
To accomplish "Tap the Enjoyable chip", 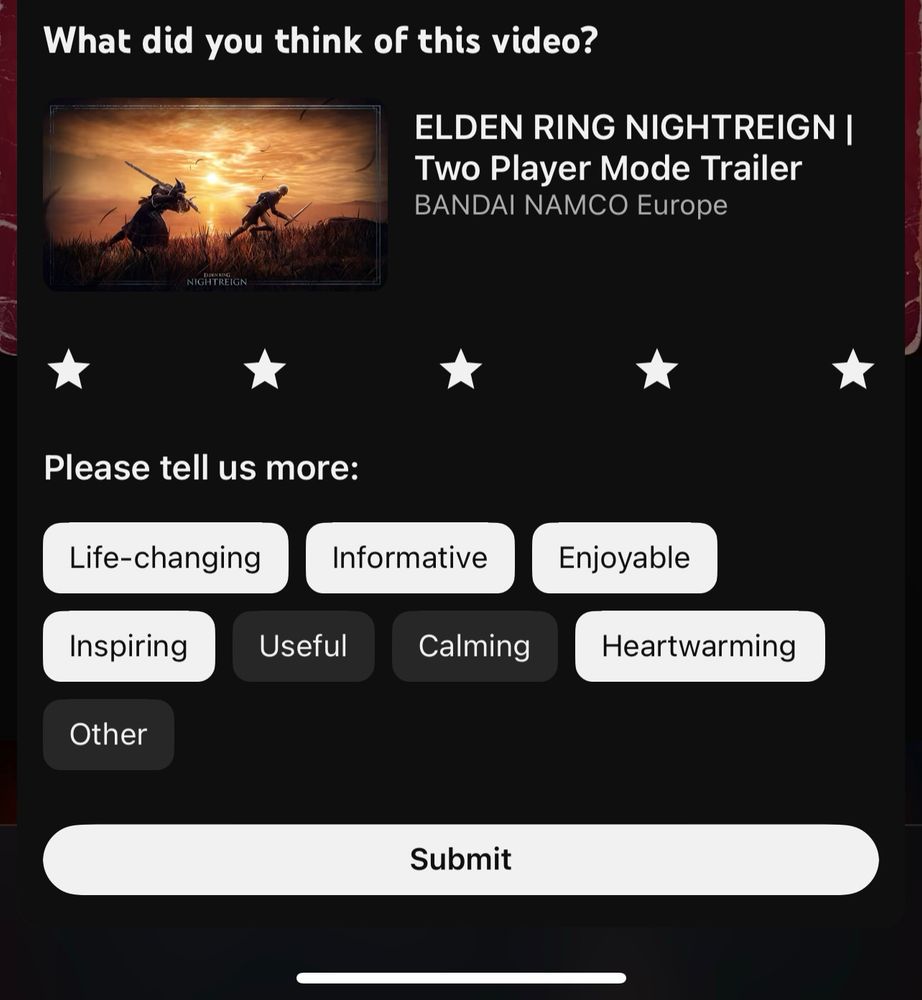I will tap(624, 558).
